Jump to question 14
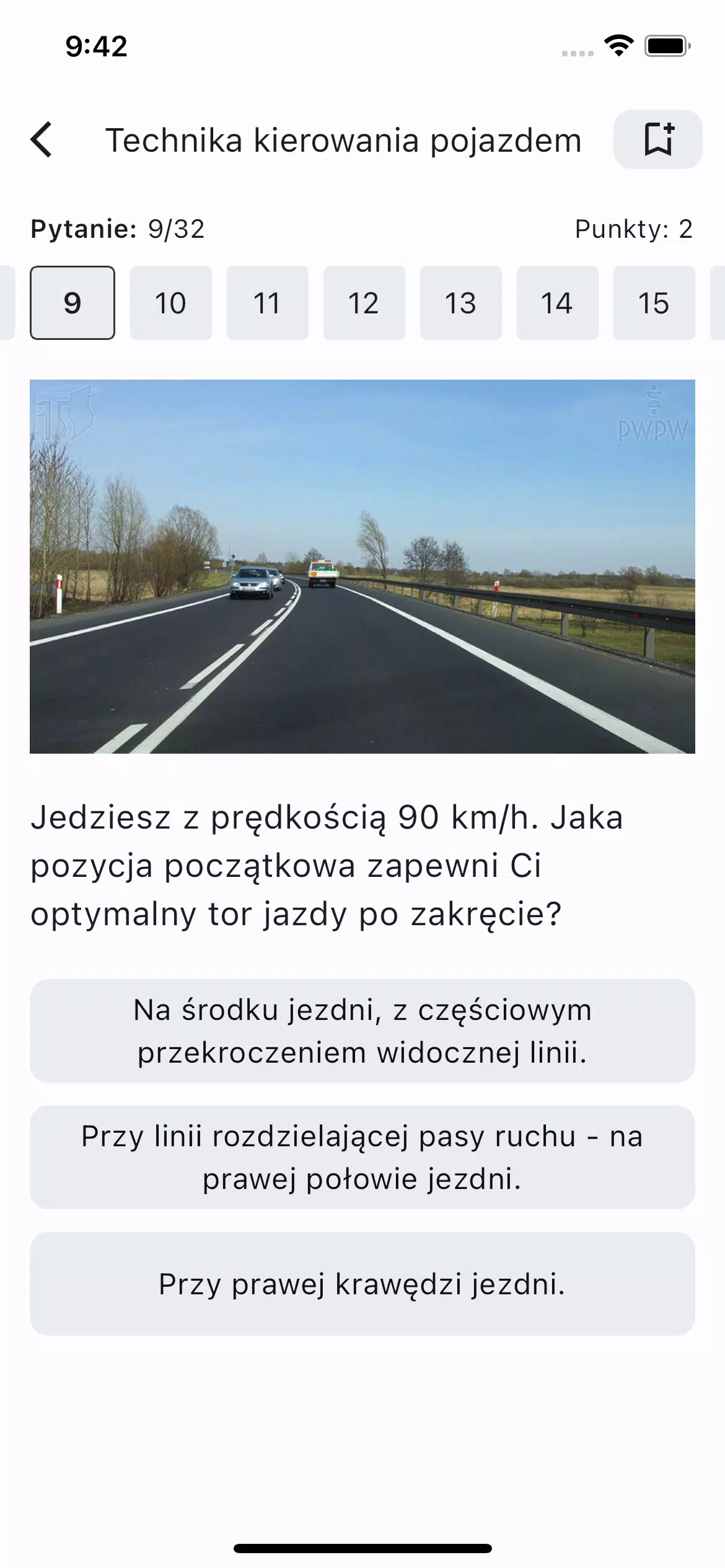The width and height of the screenshot is (725, 1568). click(557, 303)
